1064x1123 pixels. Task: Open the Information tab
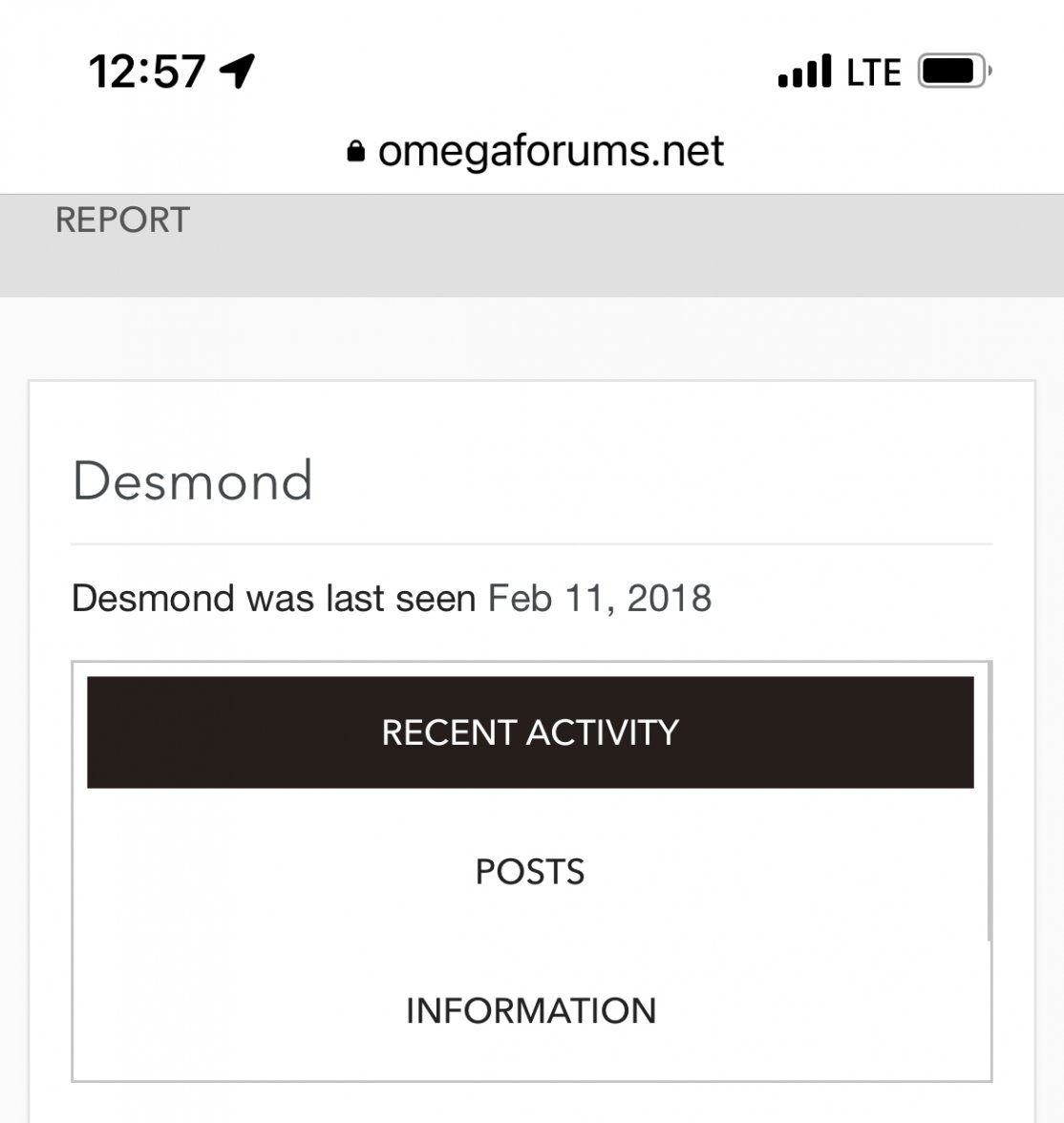[530, 1010]
